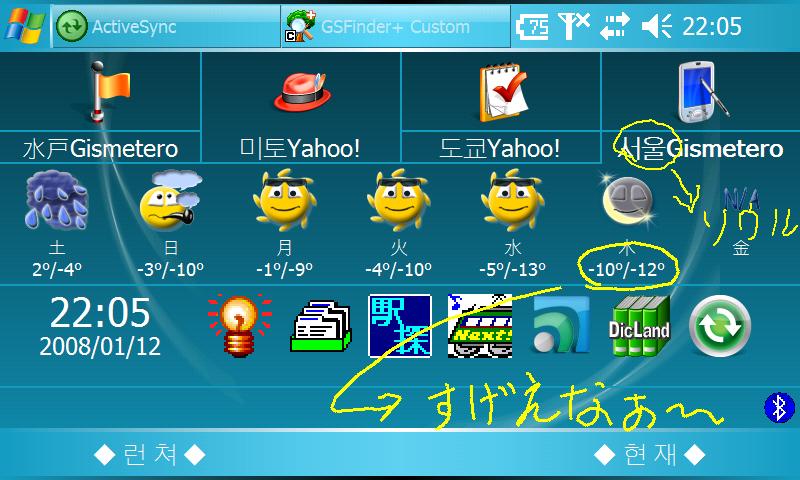800x480 pixels.
Task: Open the 駅探 station search app
Action: [x=400, y=326]
